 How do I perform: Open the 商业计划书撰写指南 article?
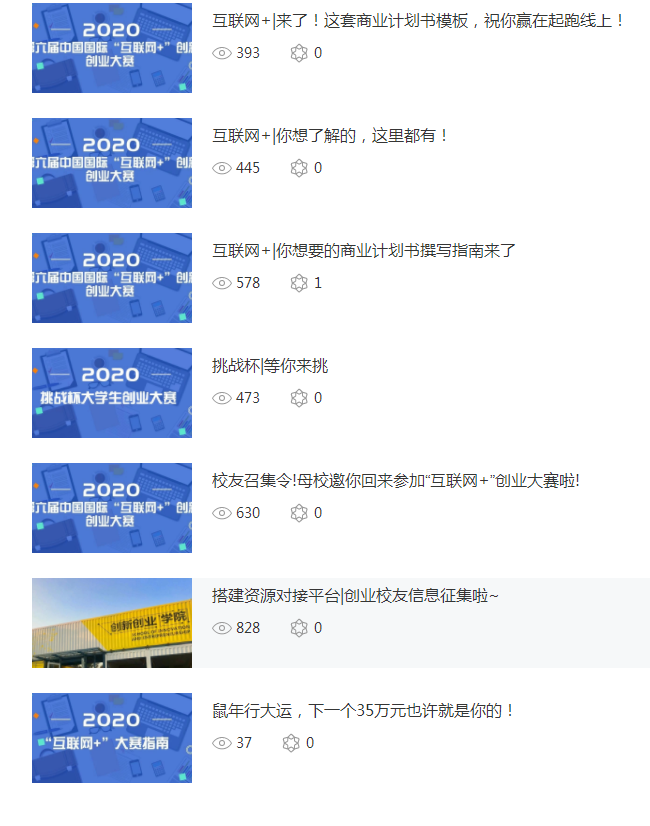pyautogui.click(x=364, y=250)
